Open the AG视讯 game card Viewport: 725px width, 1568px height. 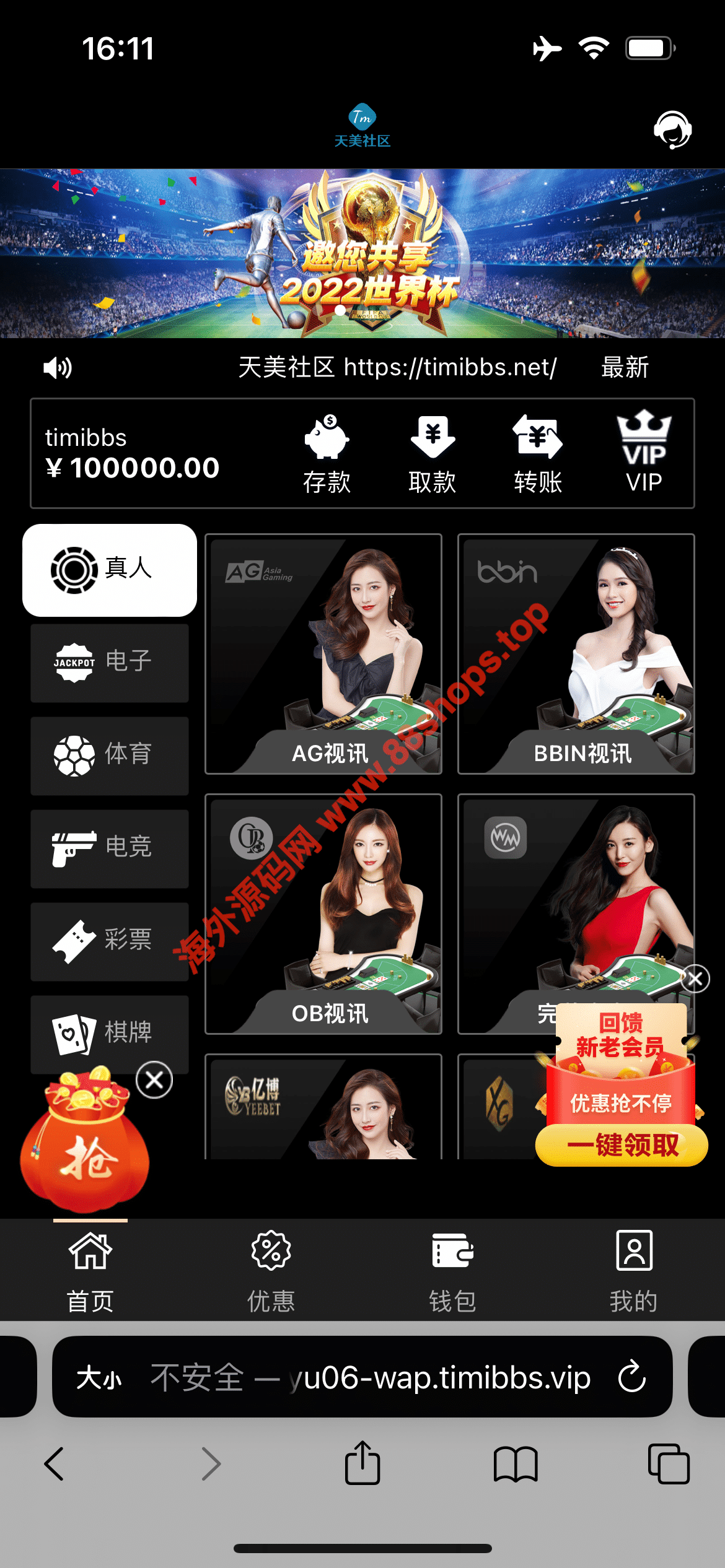pyautogui.click(x=323, y=653)
